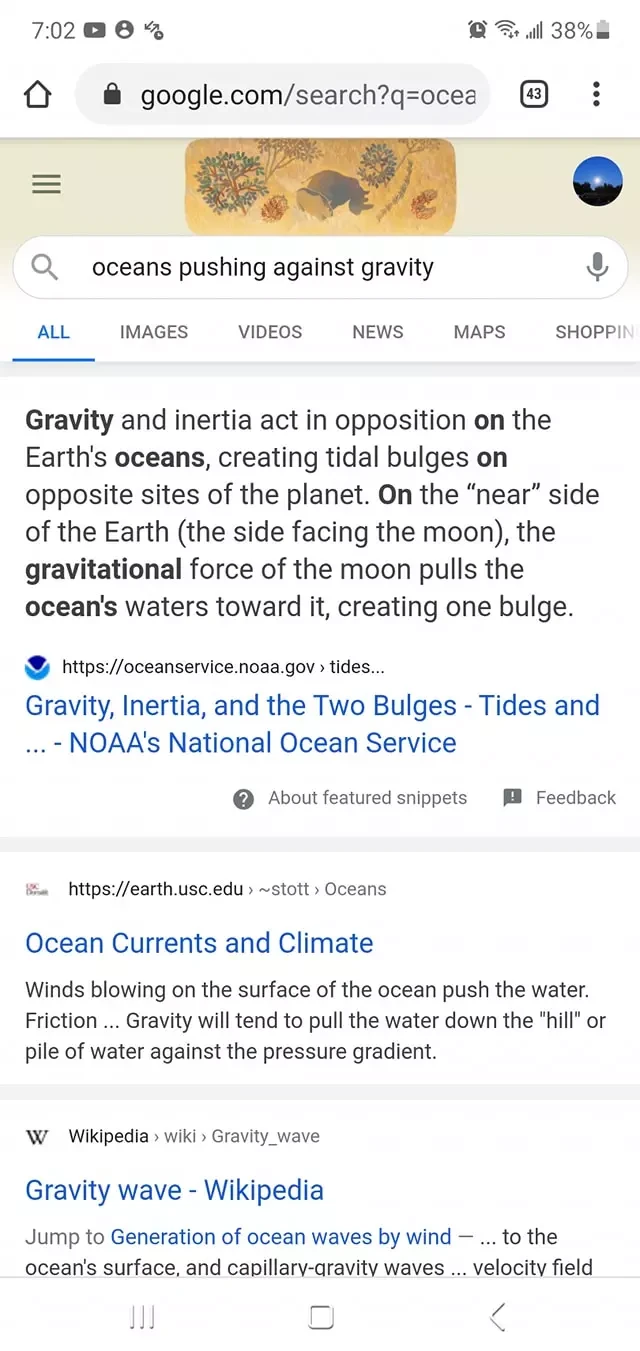Switch to the Maps tab

click(x=479, y=332)
